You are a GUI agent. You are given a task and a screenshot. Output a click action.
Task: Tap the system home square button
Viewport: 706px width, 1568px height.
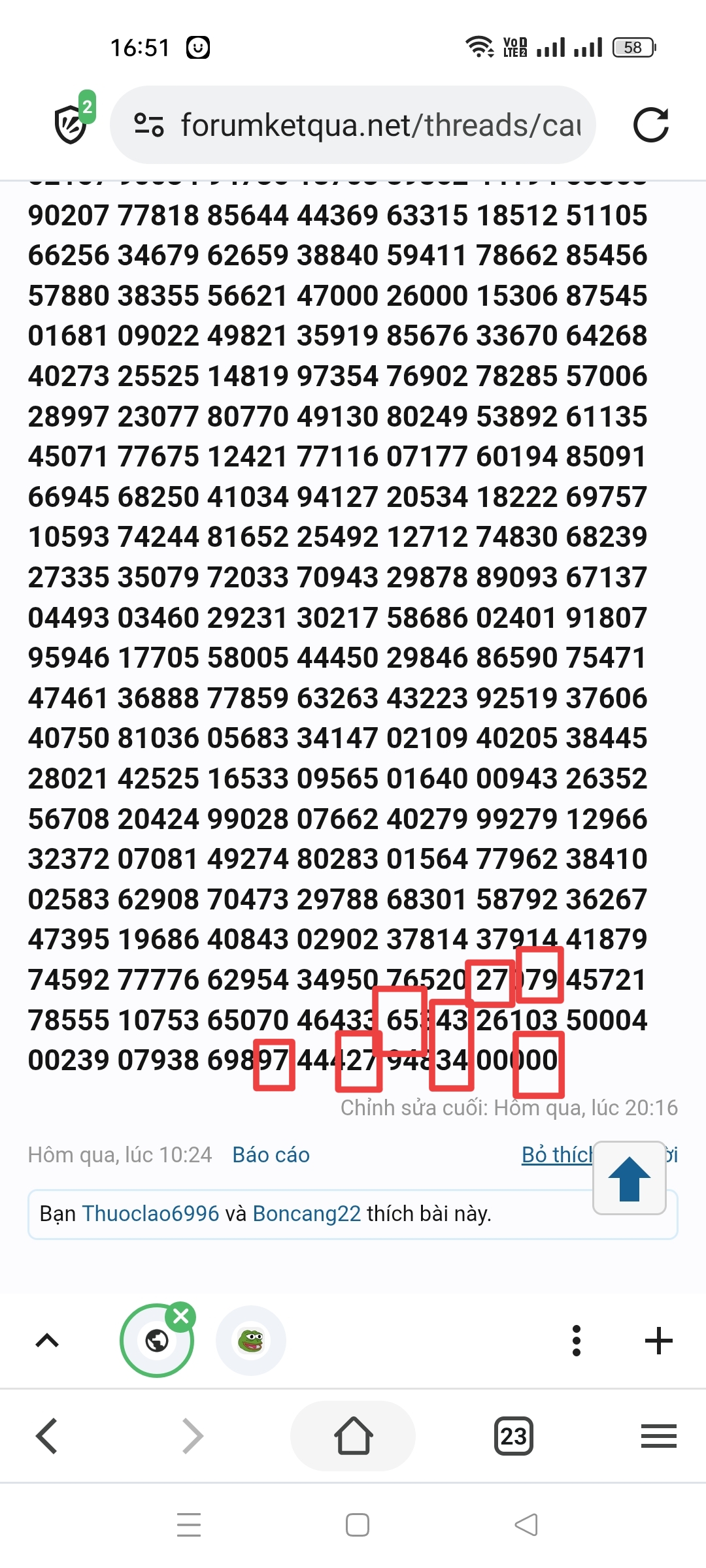click(357, 1525)
